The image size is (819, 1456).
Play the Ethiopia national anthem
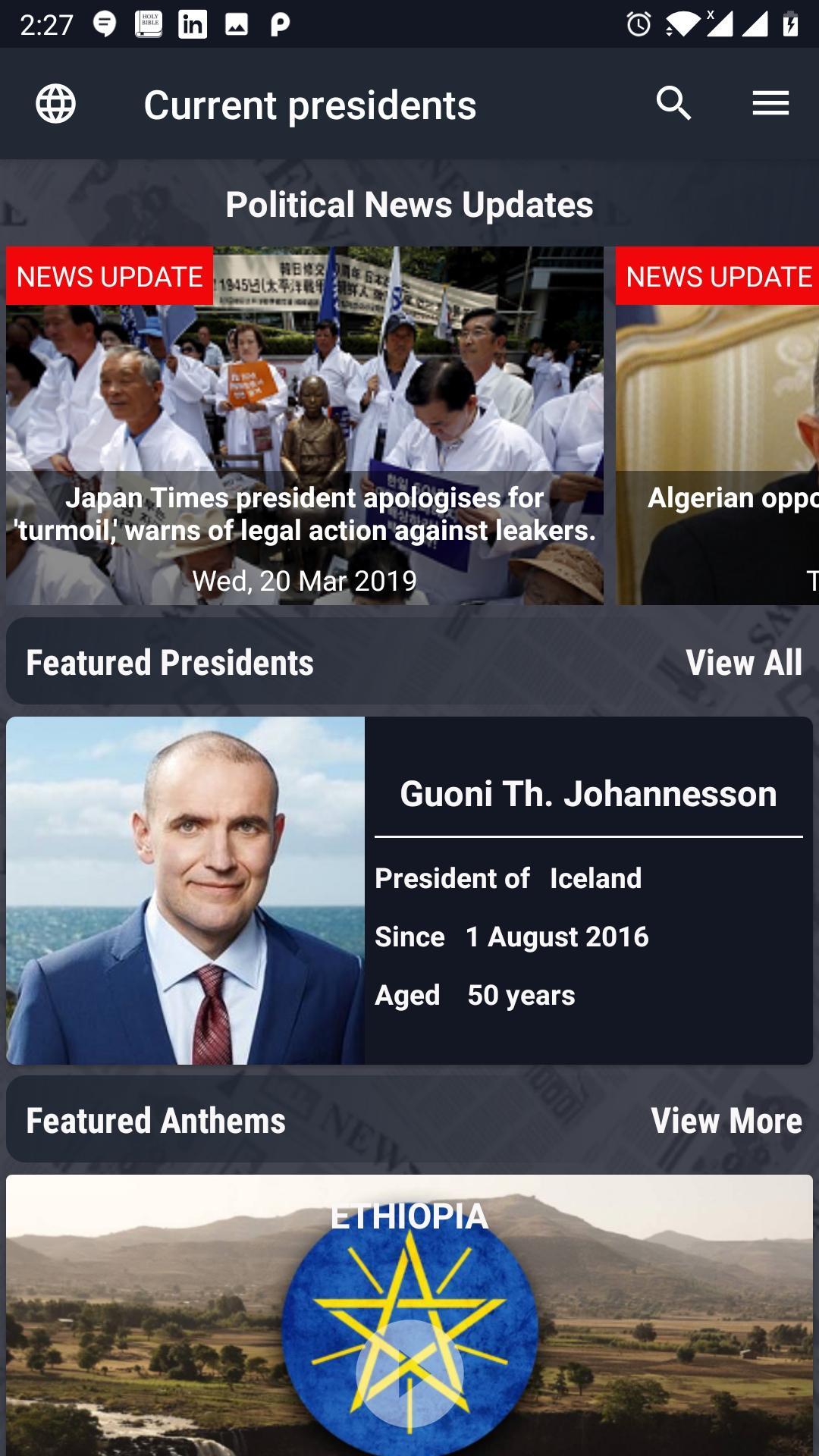pyautogui.click(x=409, y=1373)
